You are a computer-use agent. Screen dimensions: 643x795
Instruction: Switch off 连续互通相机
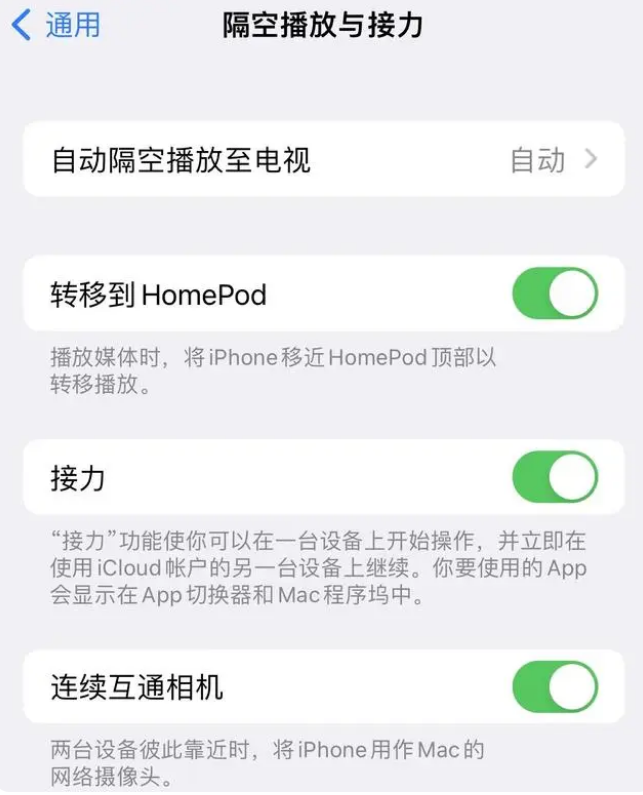click(x=554, y=687)
